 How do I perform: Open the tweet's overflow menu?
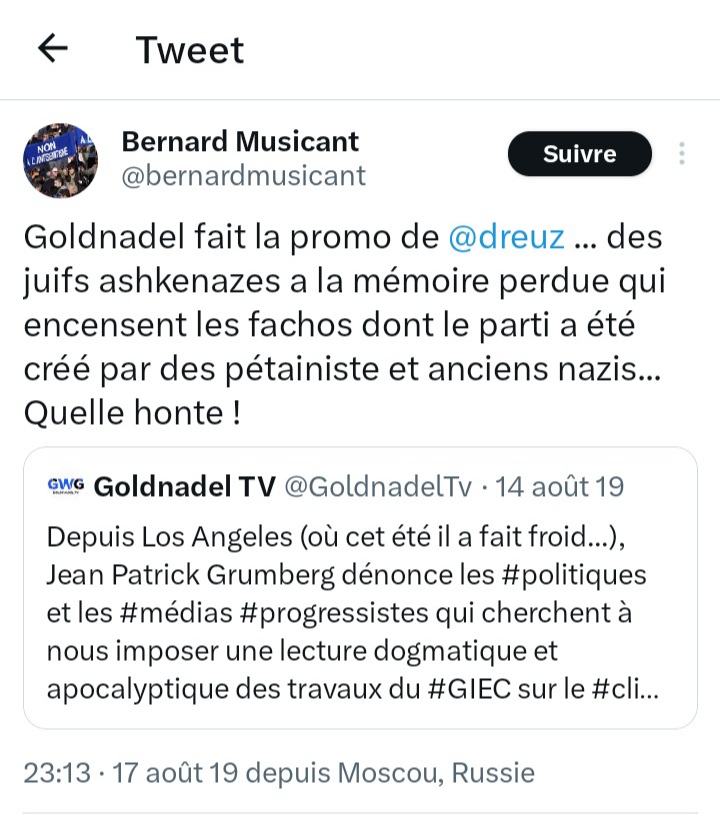click(x=682, y=154)
